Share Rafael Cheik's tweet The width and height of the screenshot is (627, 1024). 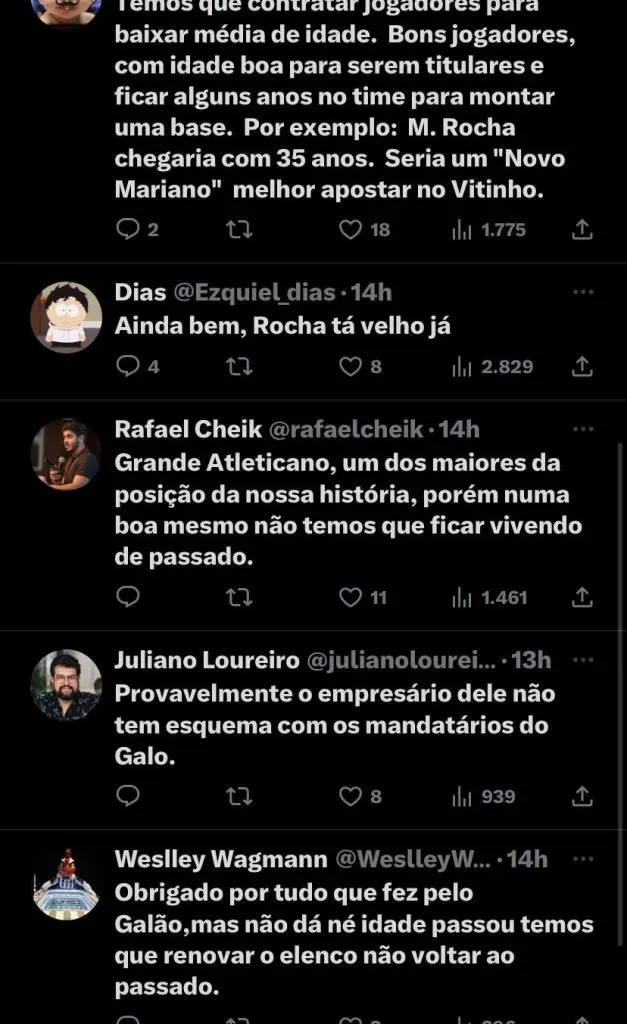point(582,598)
